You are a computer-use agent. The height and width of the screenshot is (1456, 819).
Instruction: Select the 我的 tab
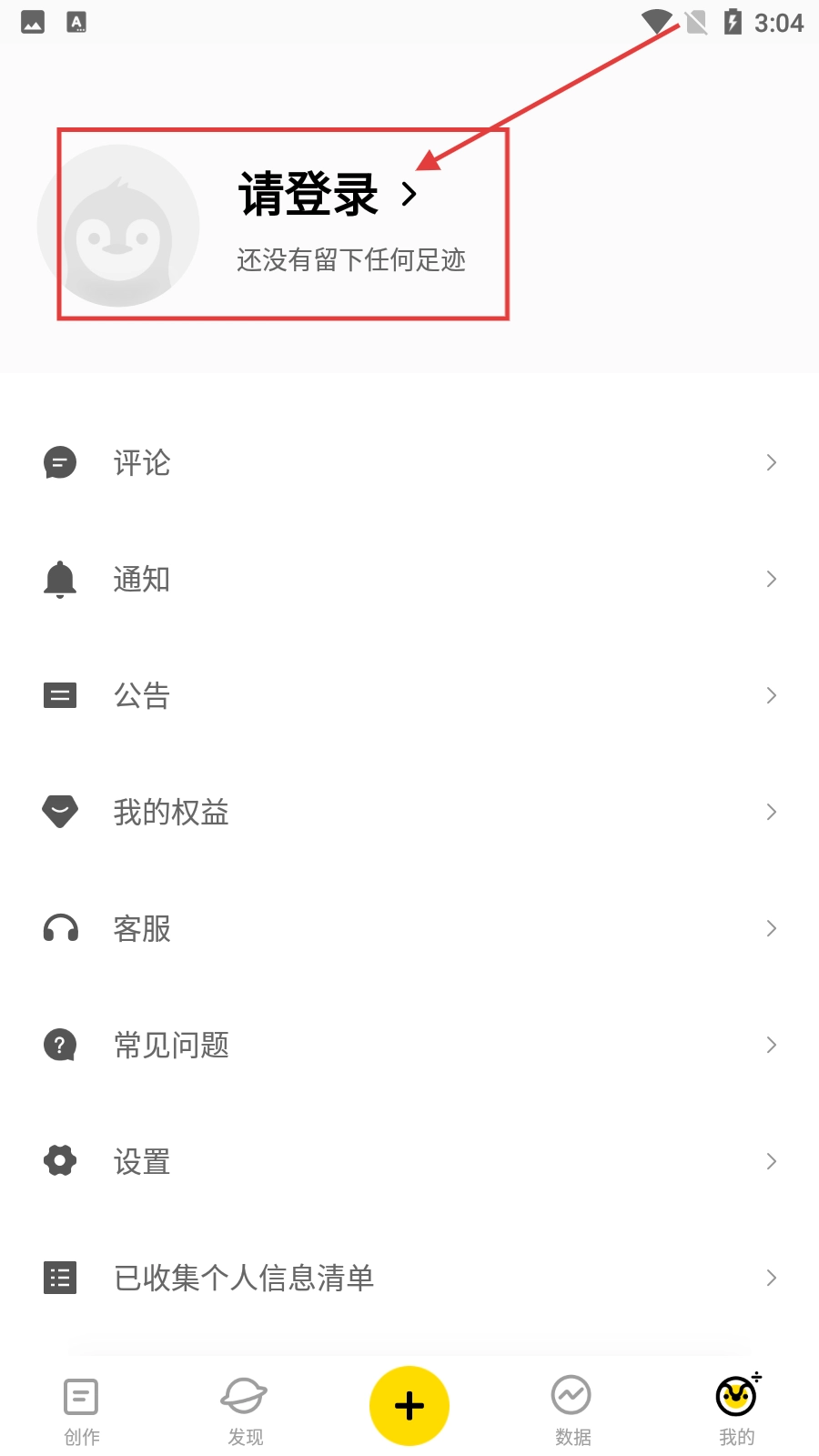pyautogui.click(x=736, y=1410)
